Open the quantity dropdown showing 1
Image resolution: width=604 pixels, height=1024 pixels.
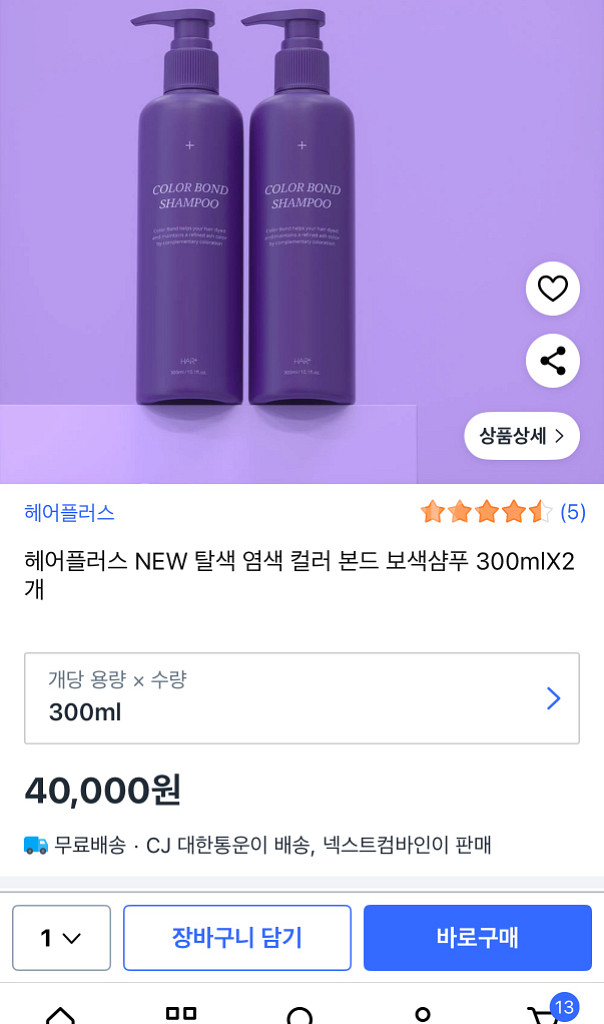click(x=61, y=938)
